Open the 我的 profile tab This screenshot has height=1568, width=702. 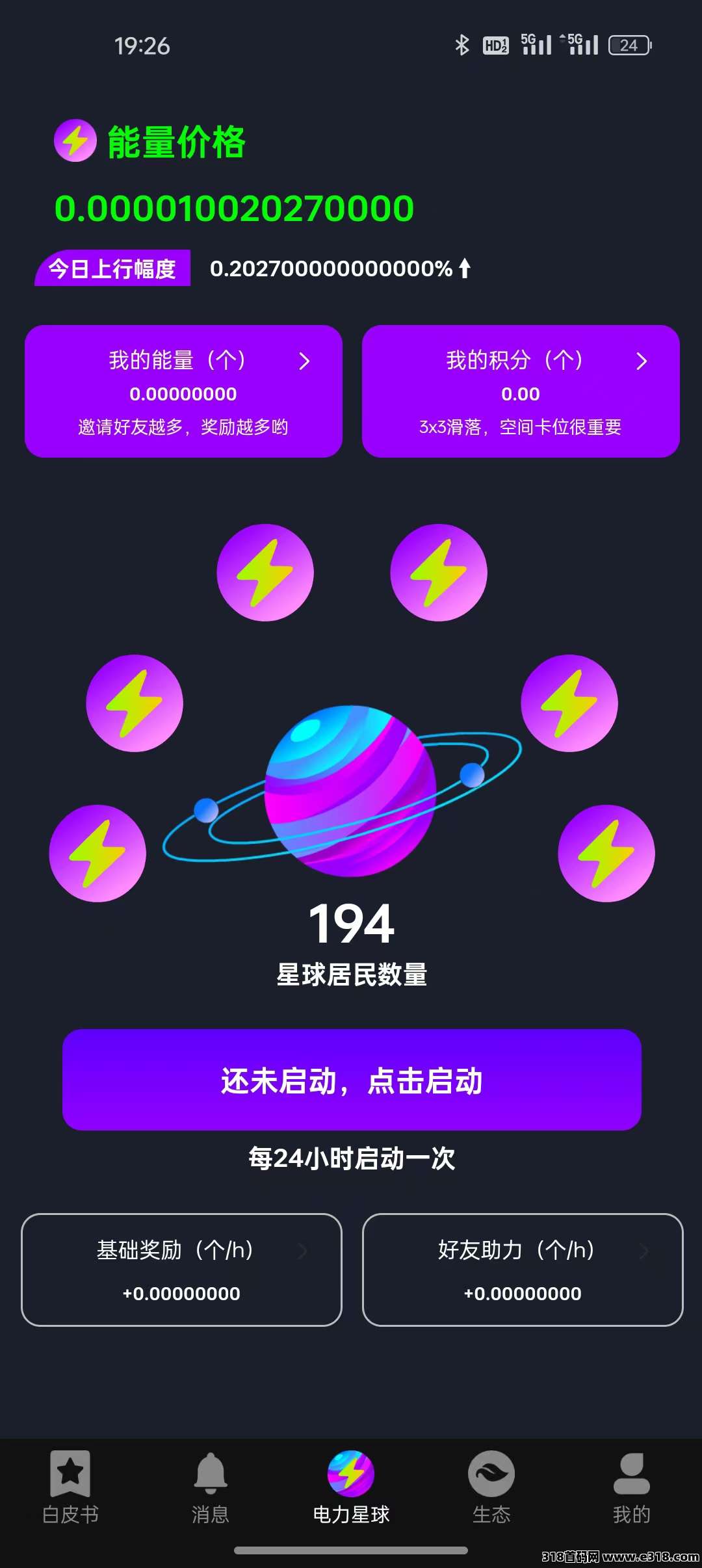[632, 1487]
